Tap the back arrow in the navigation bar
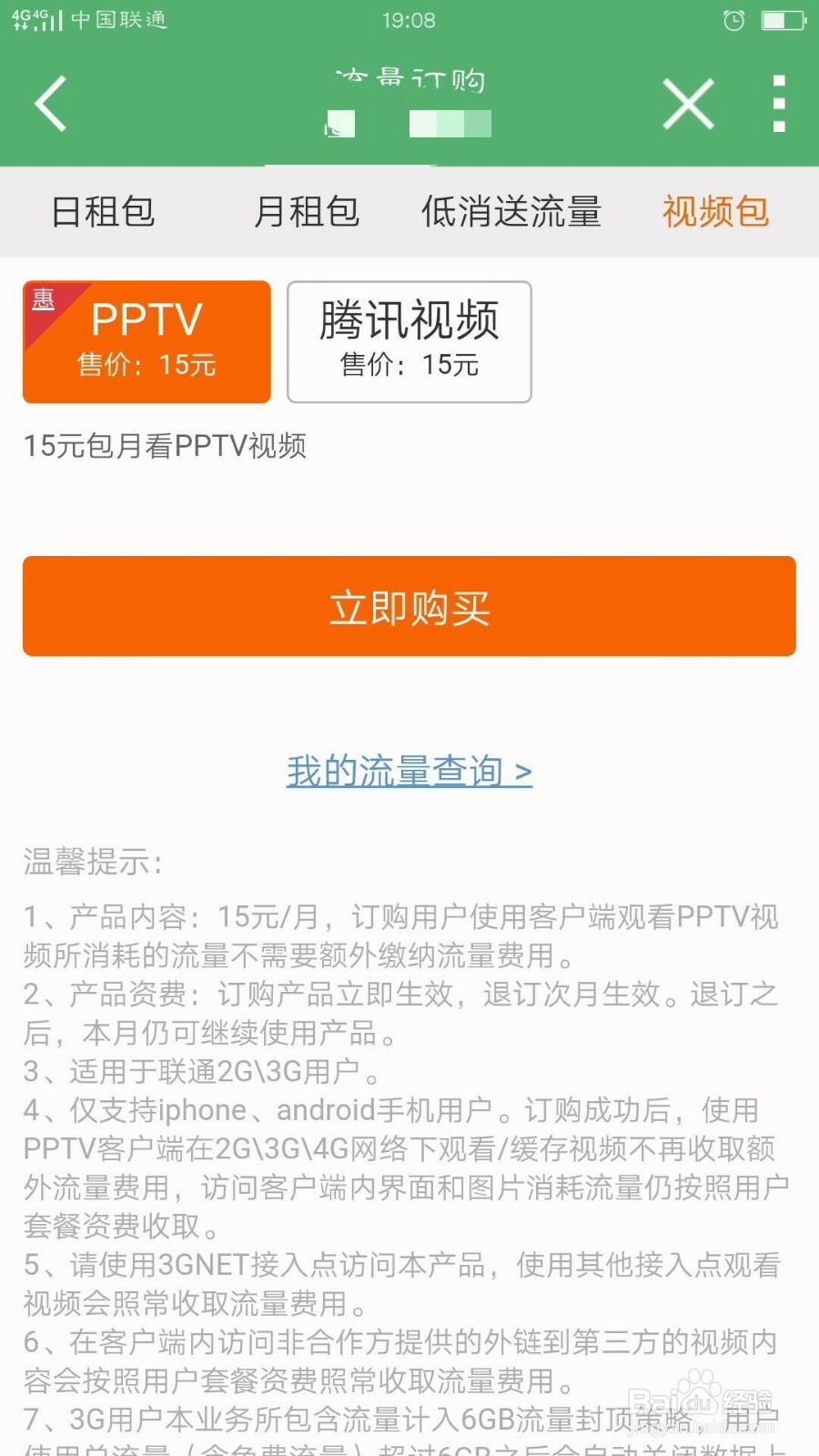The width and height of the screenshot is (819, 1456). pyautogui.click(x=50, y=103)
